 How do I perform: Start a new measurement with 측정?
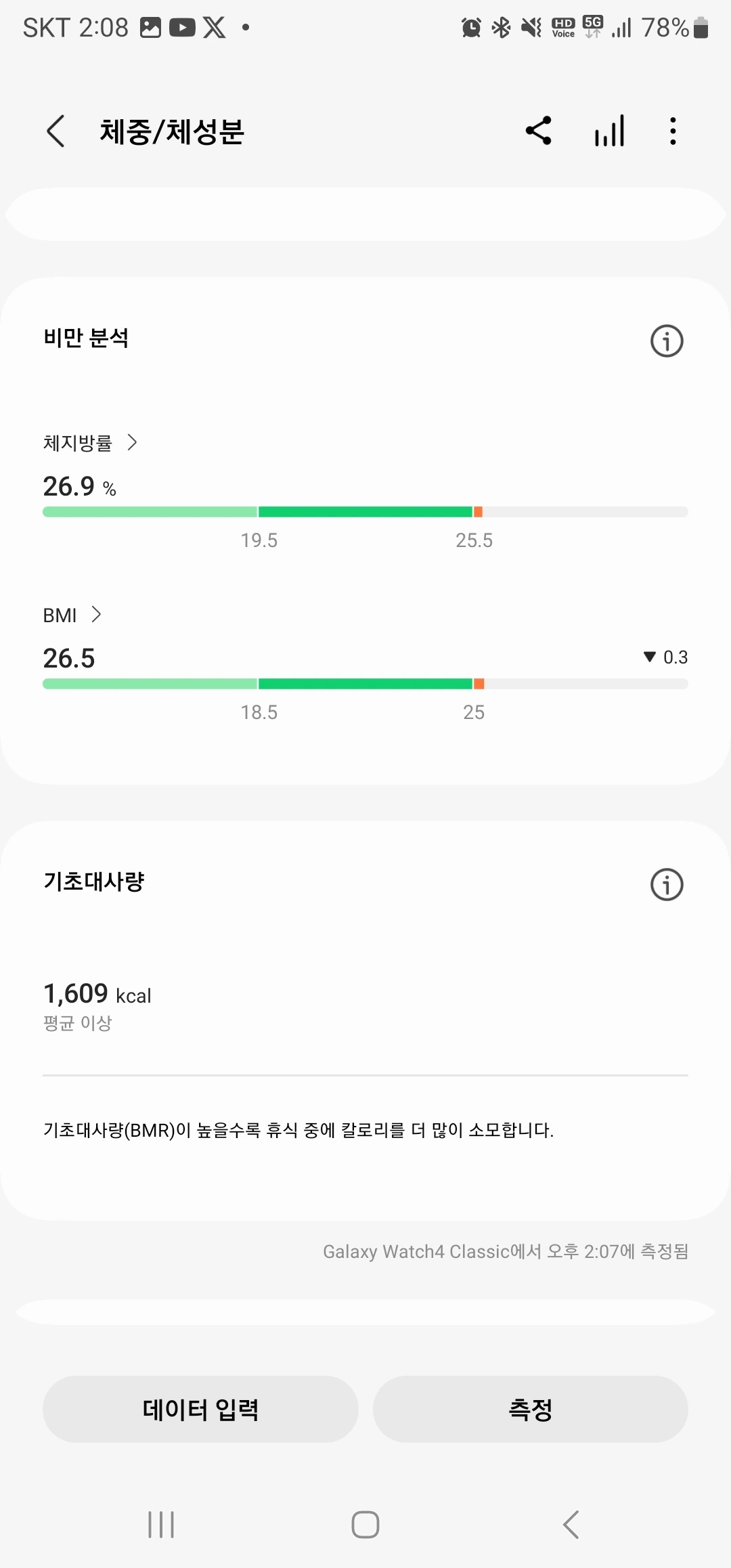[531, 1409]
